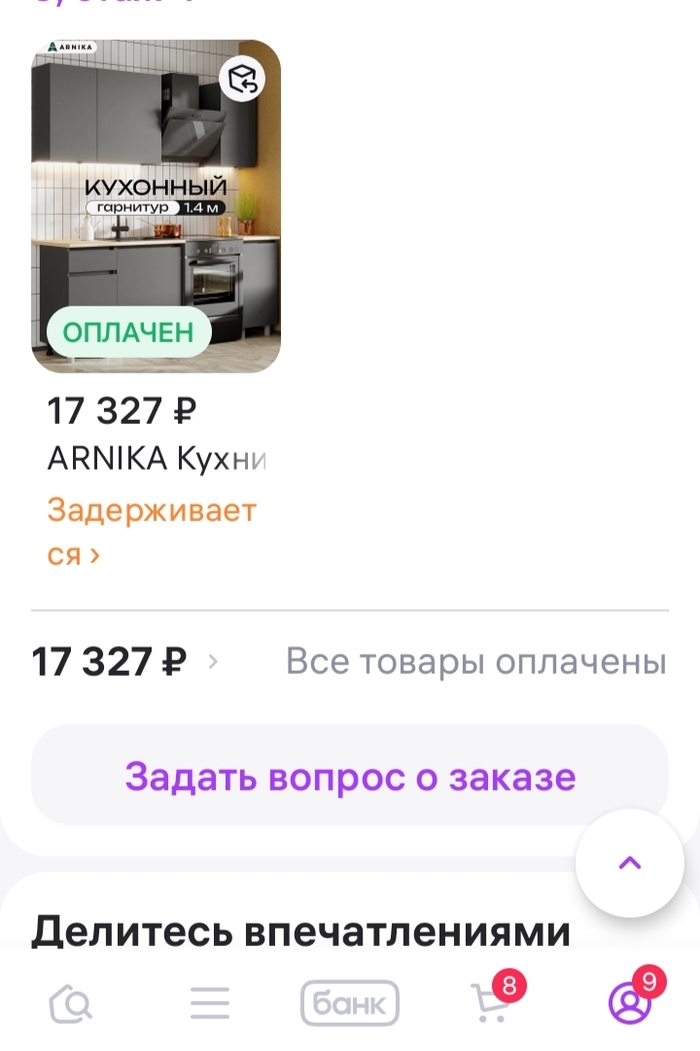The image size is (700, 1051).
Task: Tap the return icon on the product image
Action: tap(244, 81)
